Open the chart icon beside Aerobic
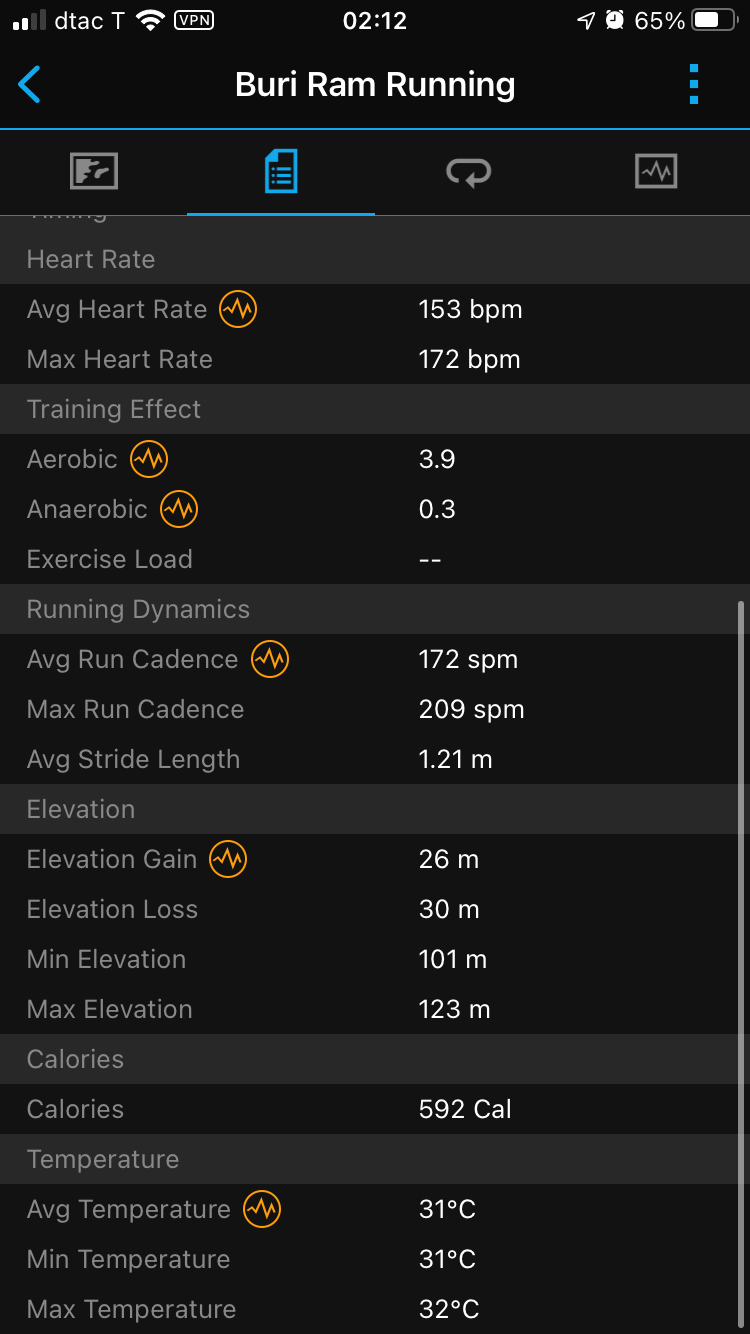750x1334 pixels. (149, 459)
